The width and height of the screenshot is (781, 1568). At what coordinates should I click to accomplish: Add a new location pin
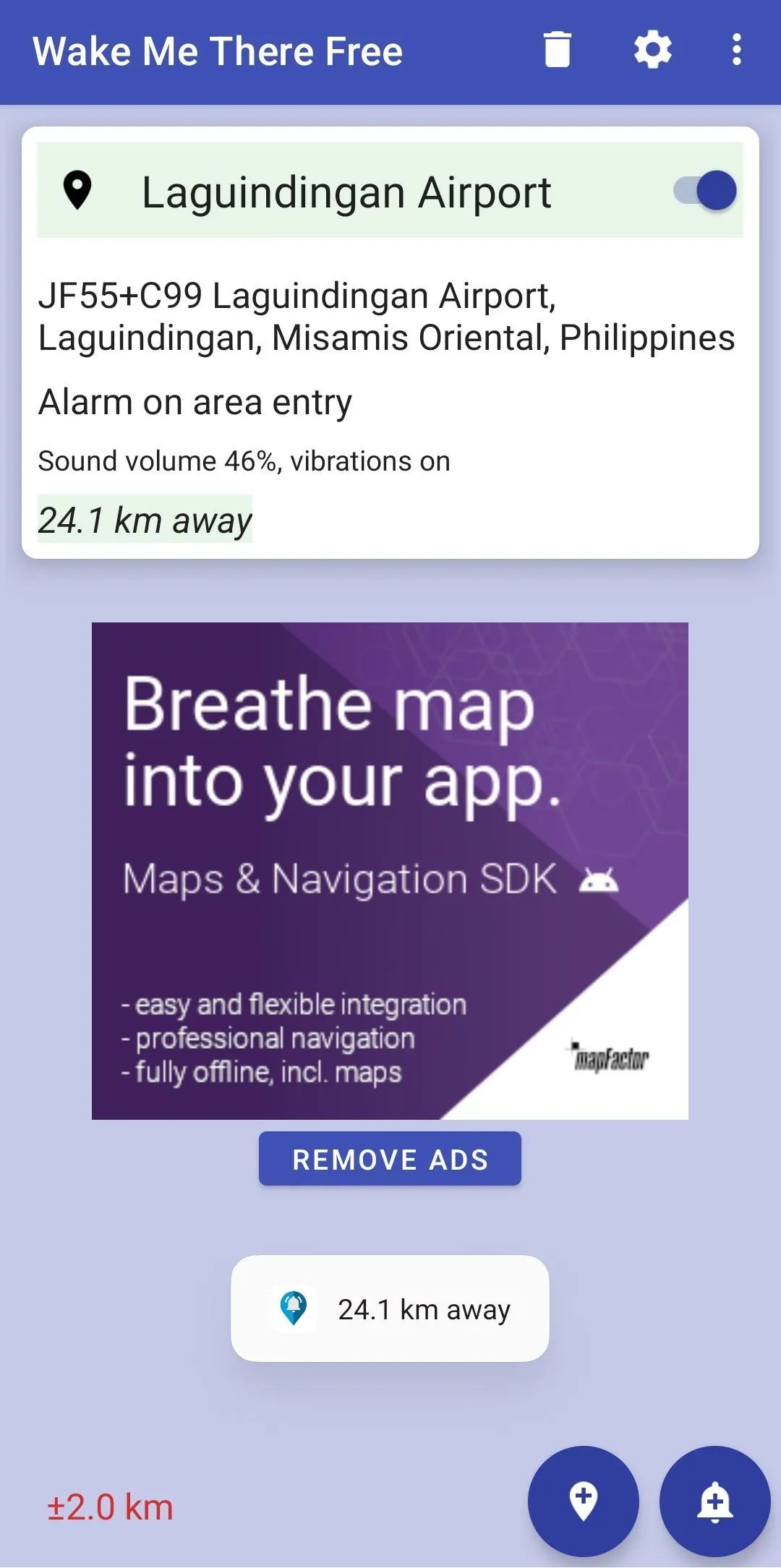pyautogui.click(x=583, y=1501)
